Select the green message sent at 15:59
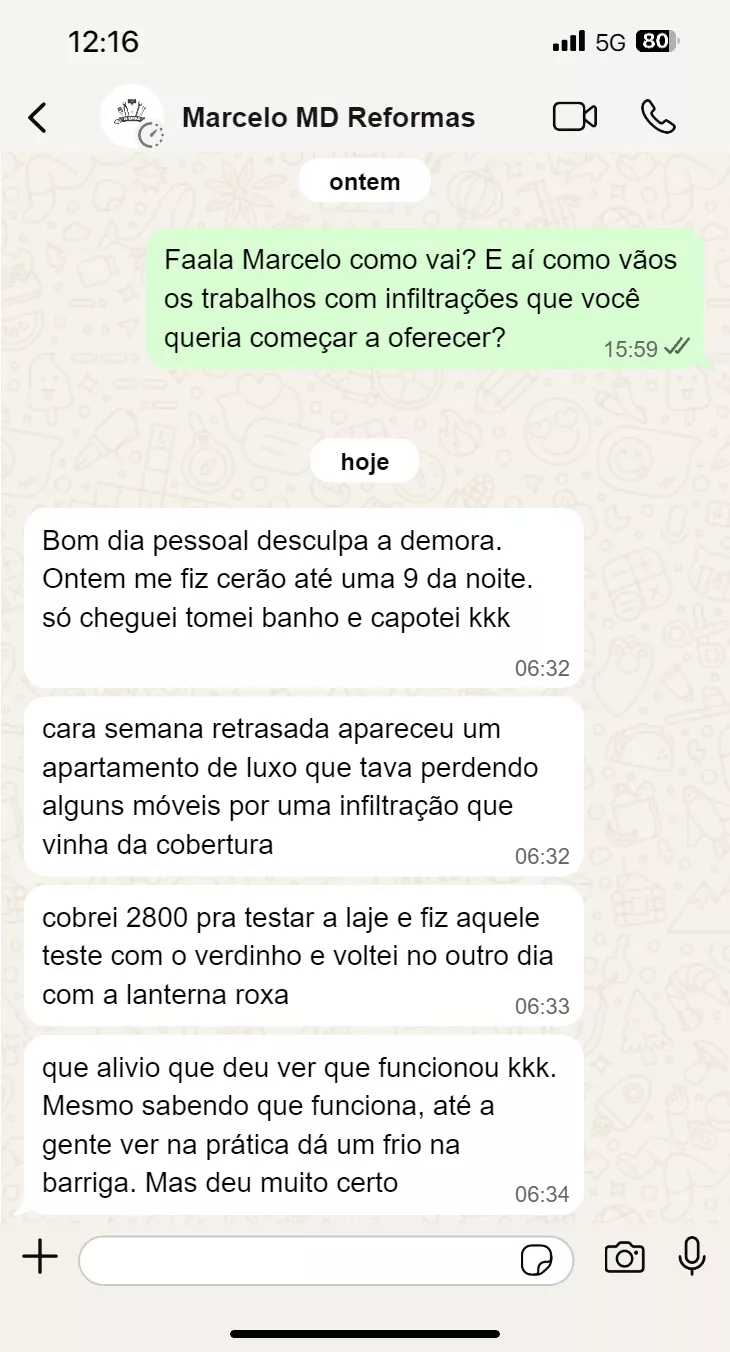This screenshot has width=730, height=1352. [x=420, y=298]
